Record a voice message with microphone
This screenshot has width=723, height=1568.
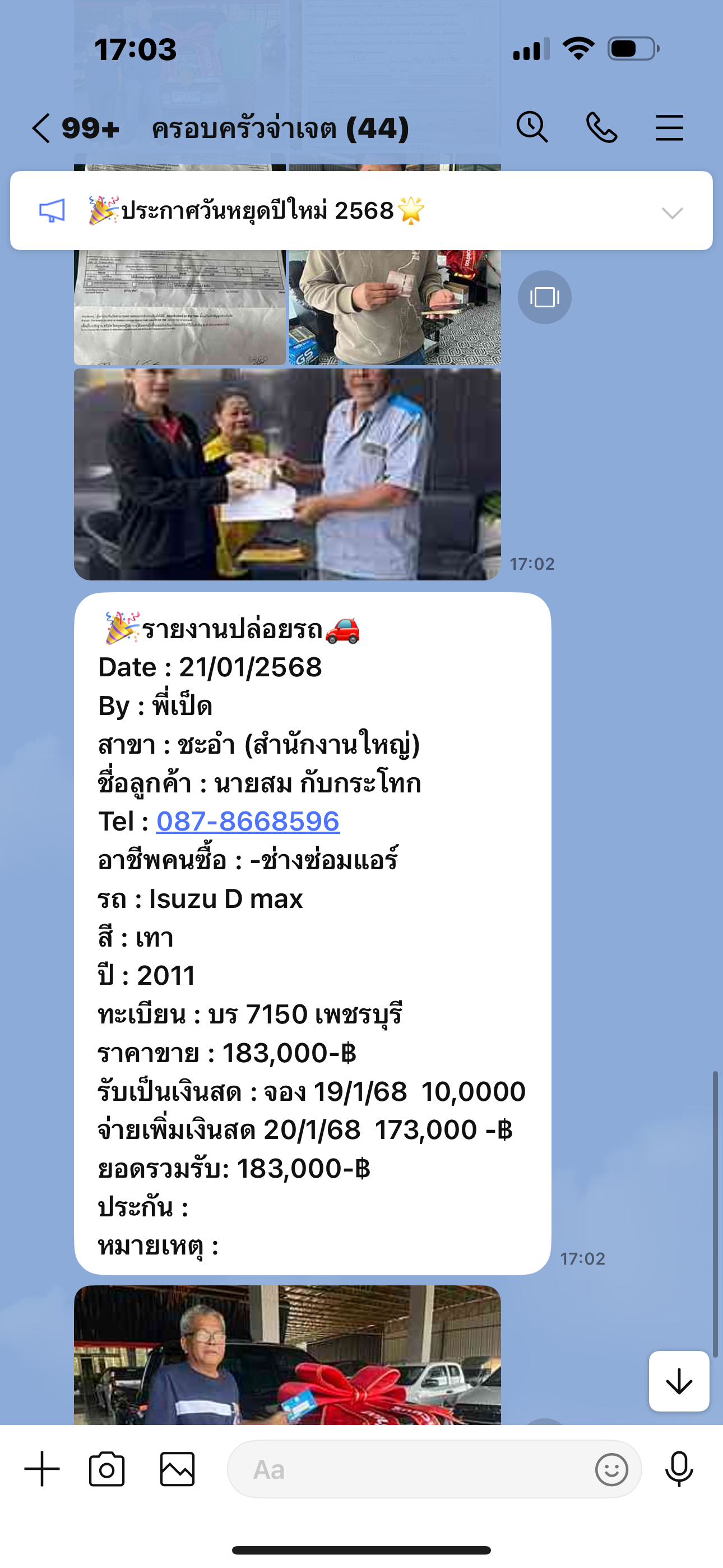coord(679,1469)
